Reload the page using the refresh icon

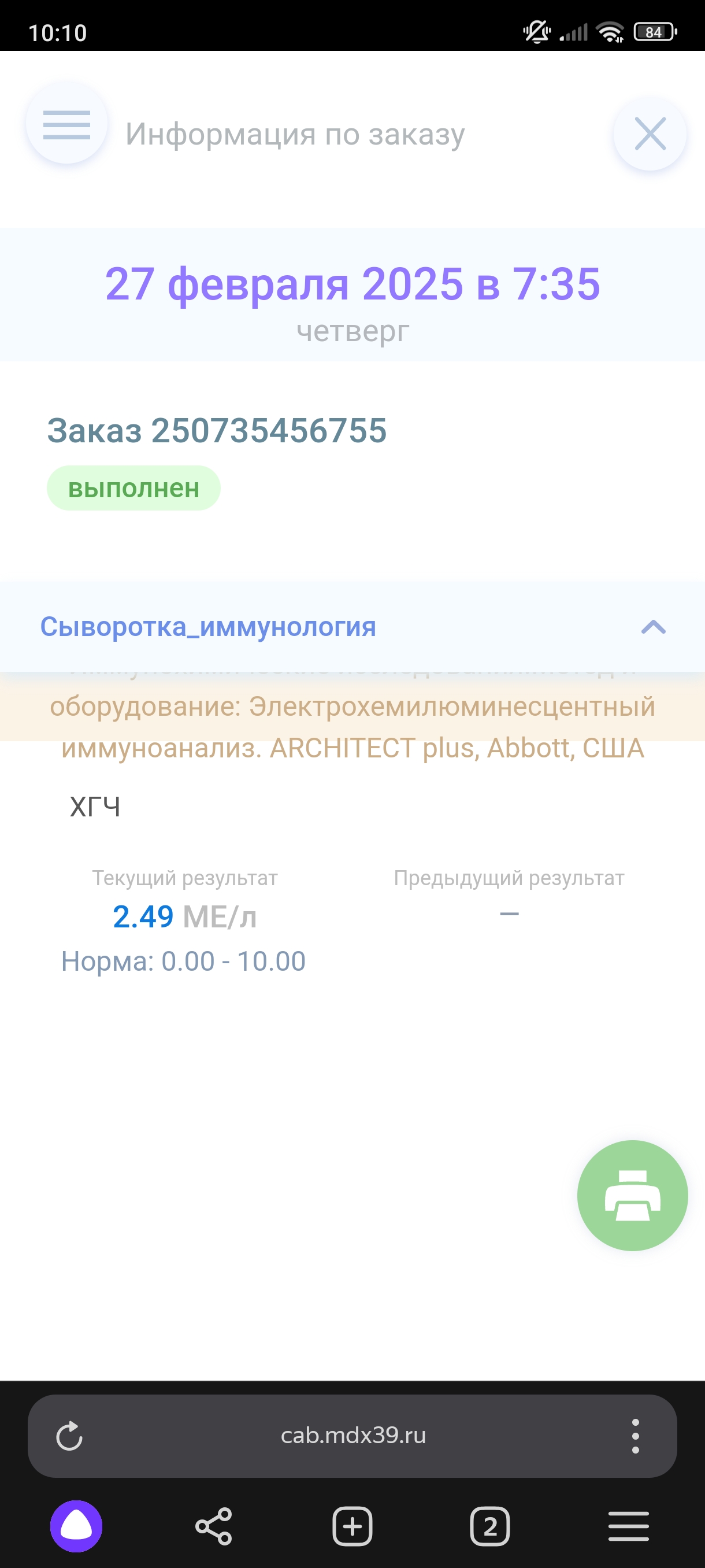(x=70, y=1435)
